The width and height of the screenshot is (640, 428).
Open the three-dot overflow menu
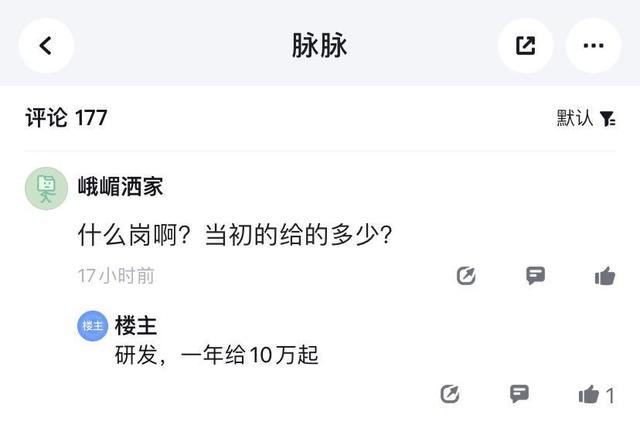593,45
